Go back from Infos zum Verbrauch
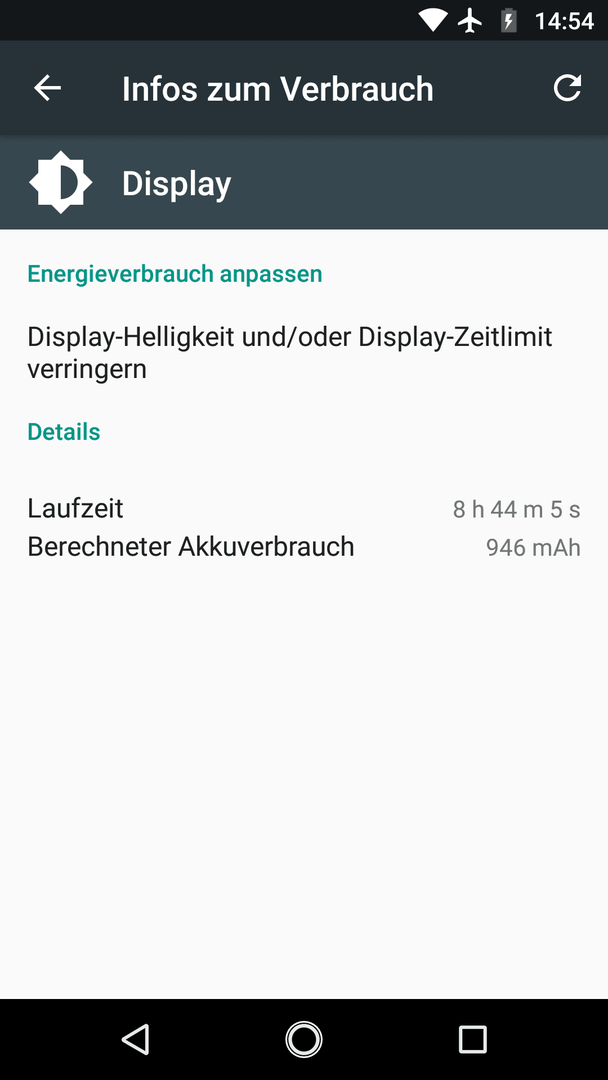 48,88
